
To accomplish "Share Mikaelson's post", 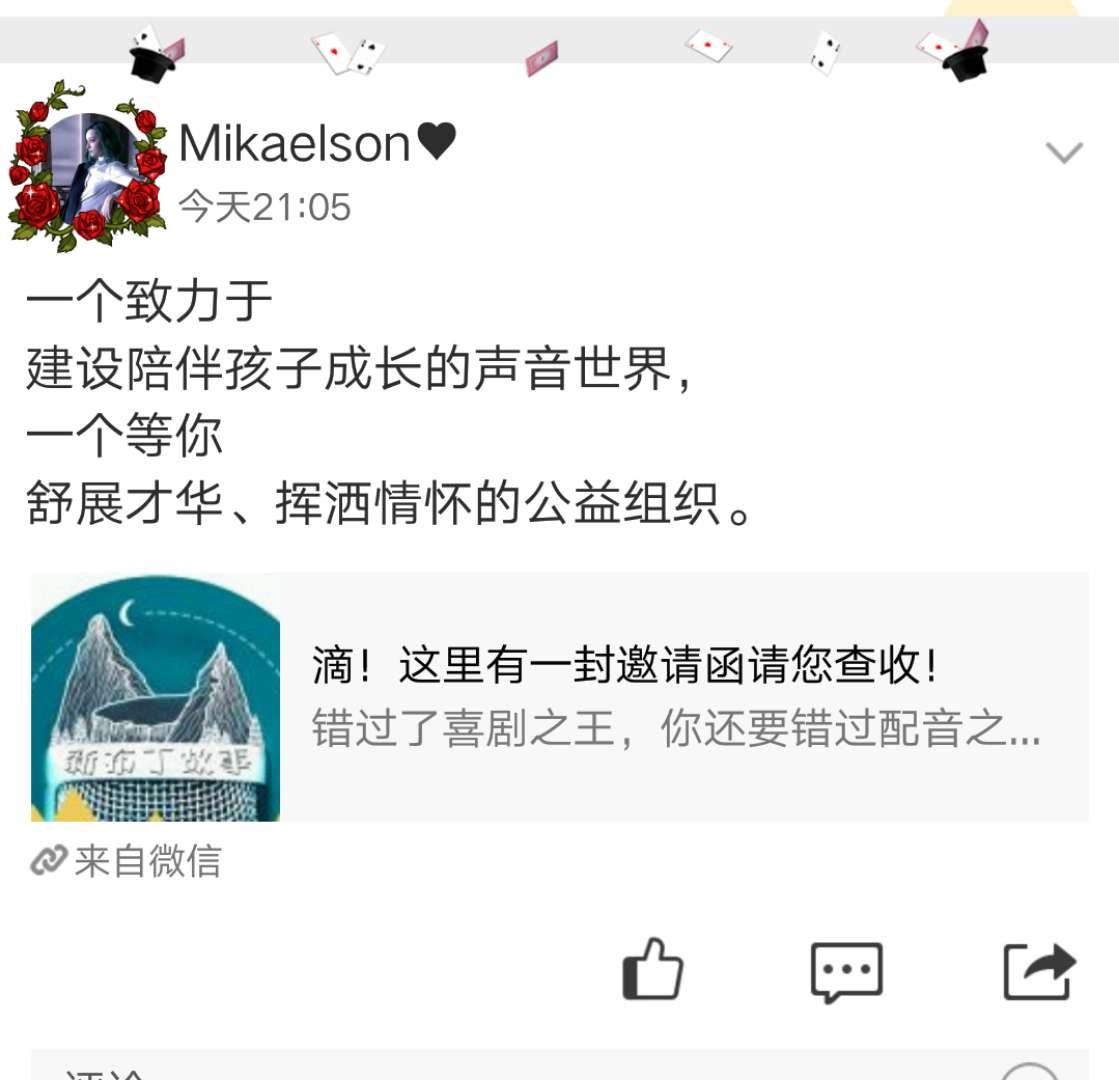I will (x=1039, y=971).
